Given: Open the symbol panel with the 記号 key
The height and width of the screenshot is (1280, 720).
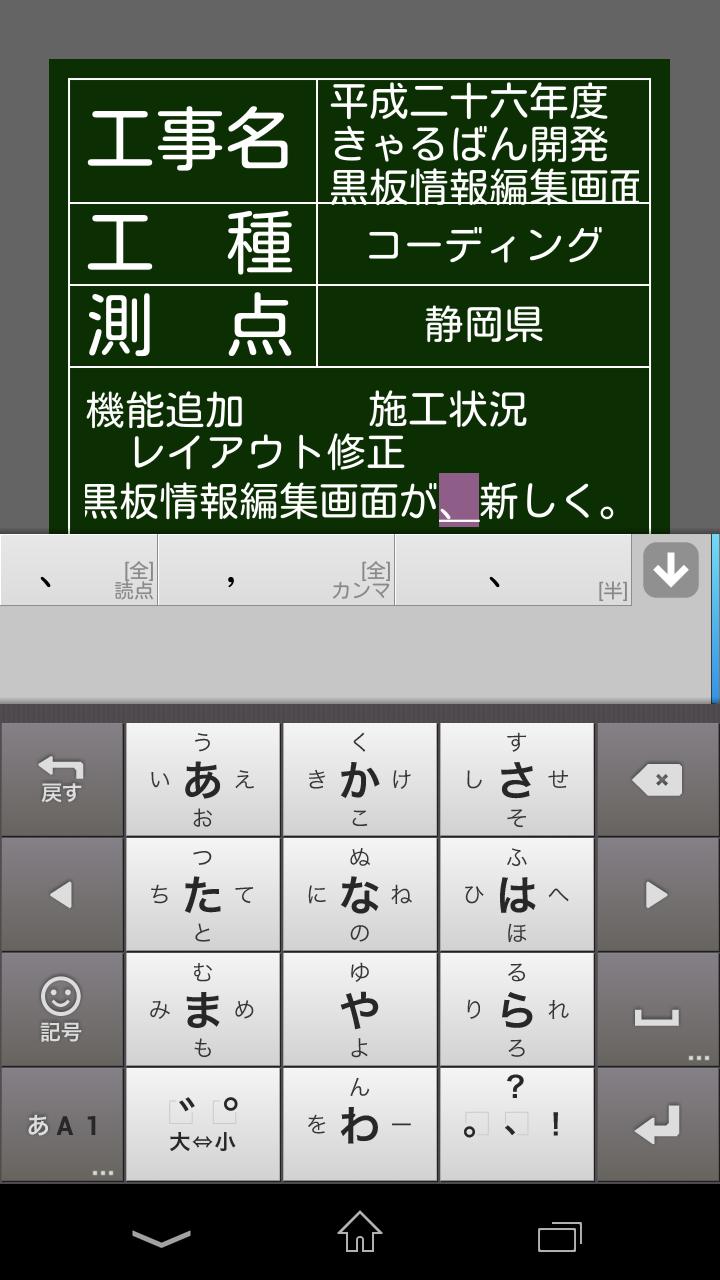Looking at the screenshot, I should (x=62, y=1007).
